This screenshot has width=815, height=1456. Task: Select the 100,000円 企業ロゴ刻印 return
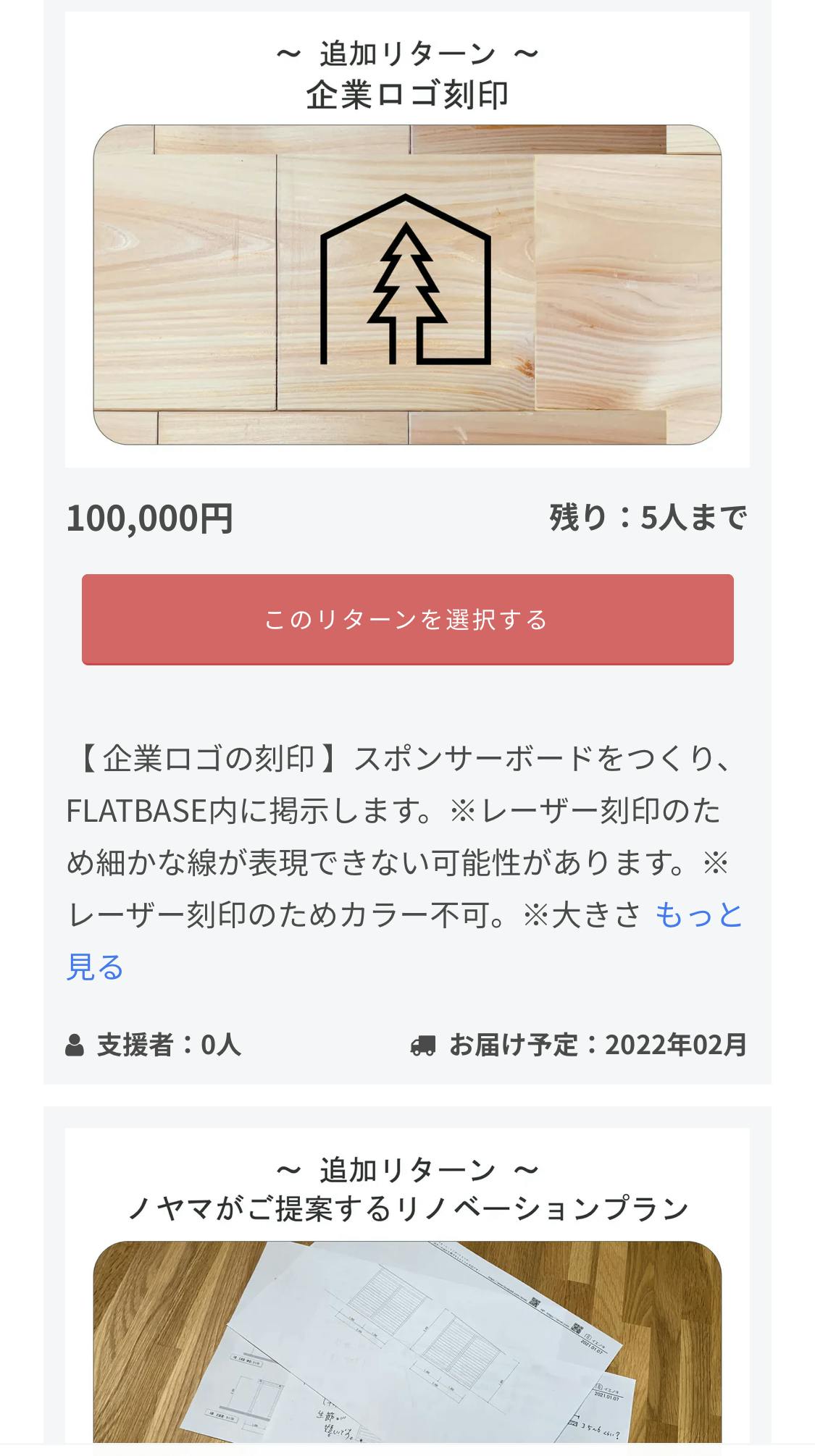coord(407,620)
